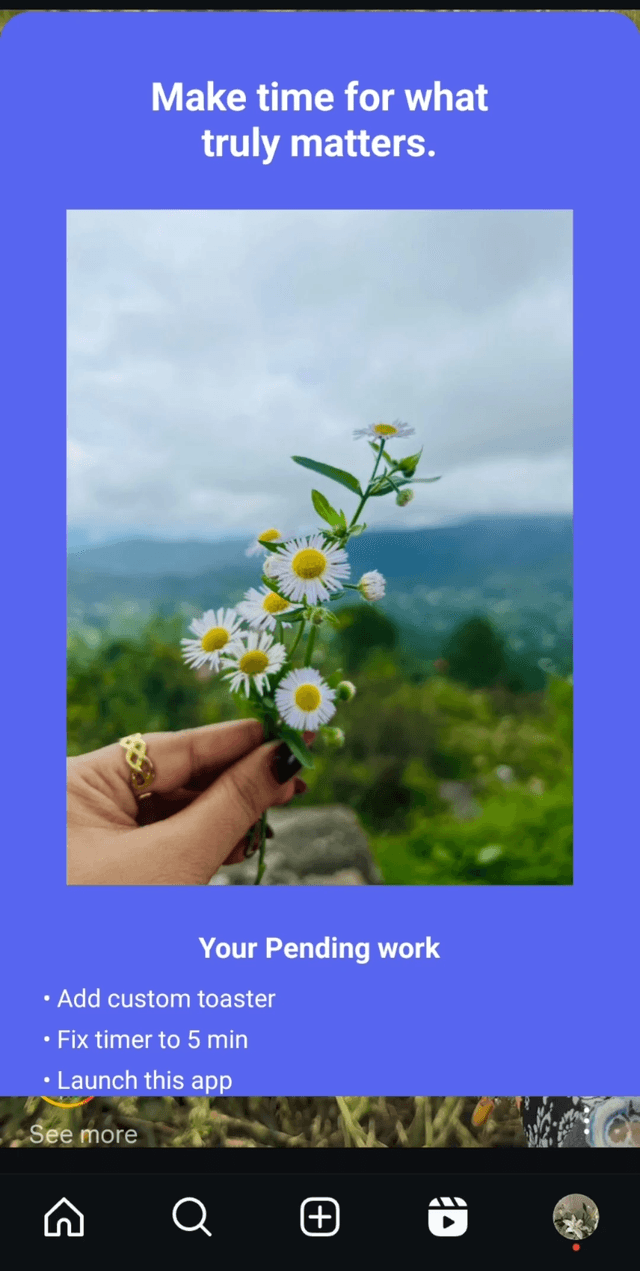Viewport: 640px width, 1271px height.
Task: Open the Search tab
Action: pos(191,1217)
